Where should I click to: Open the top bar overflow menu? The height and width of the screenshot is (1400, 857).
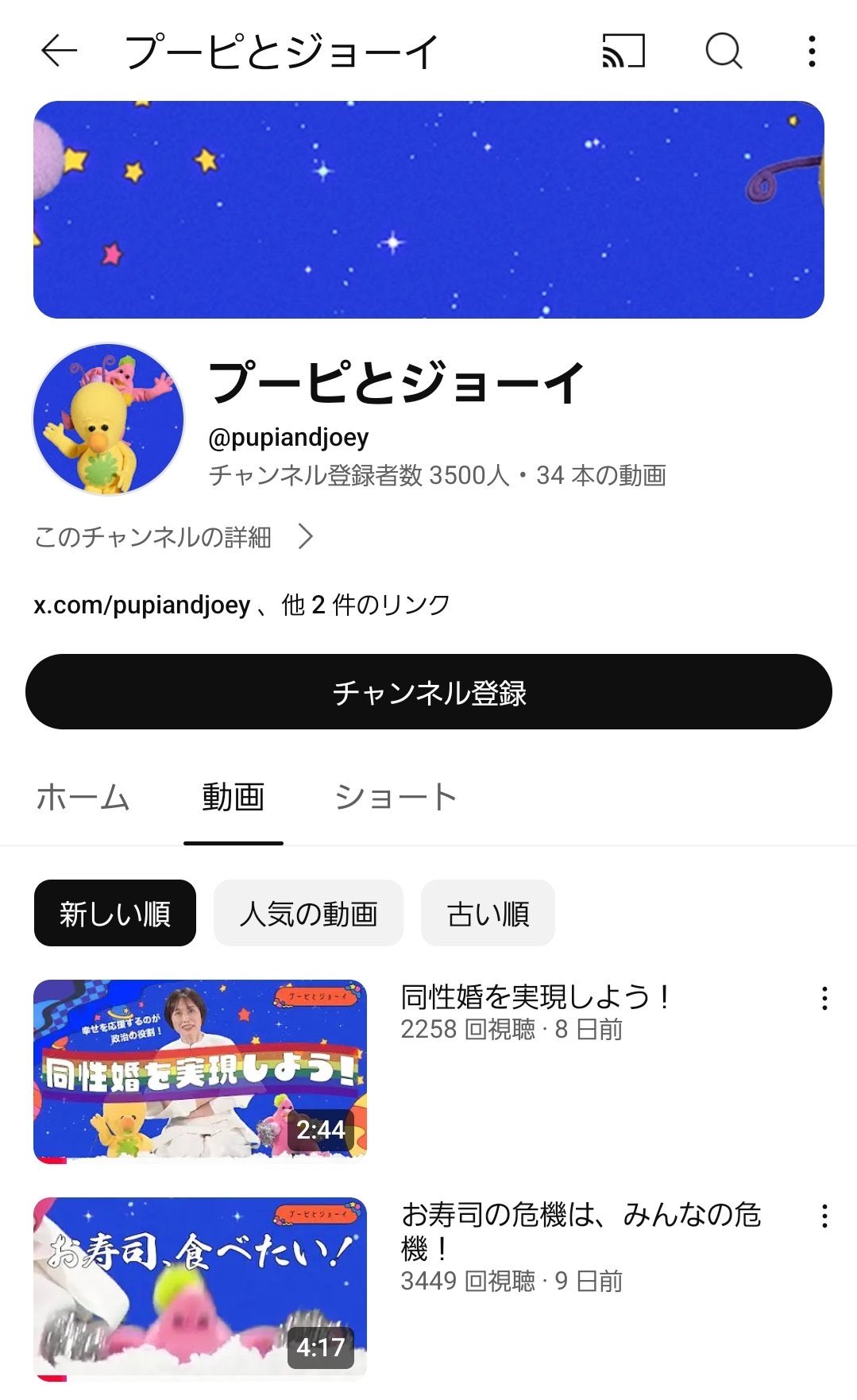811,52
